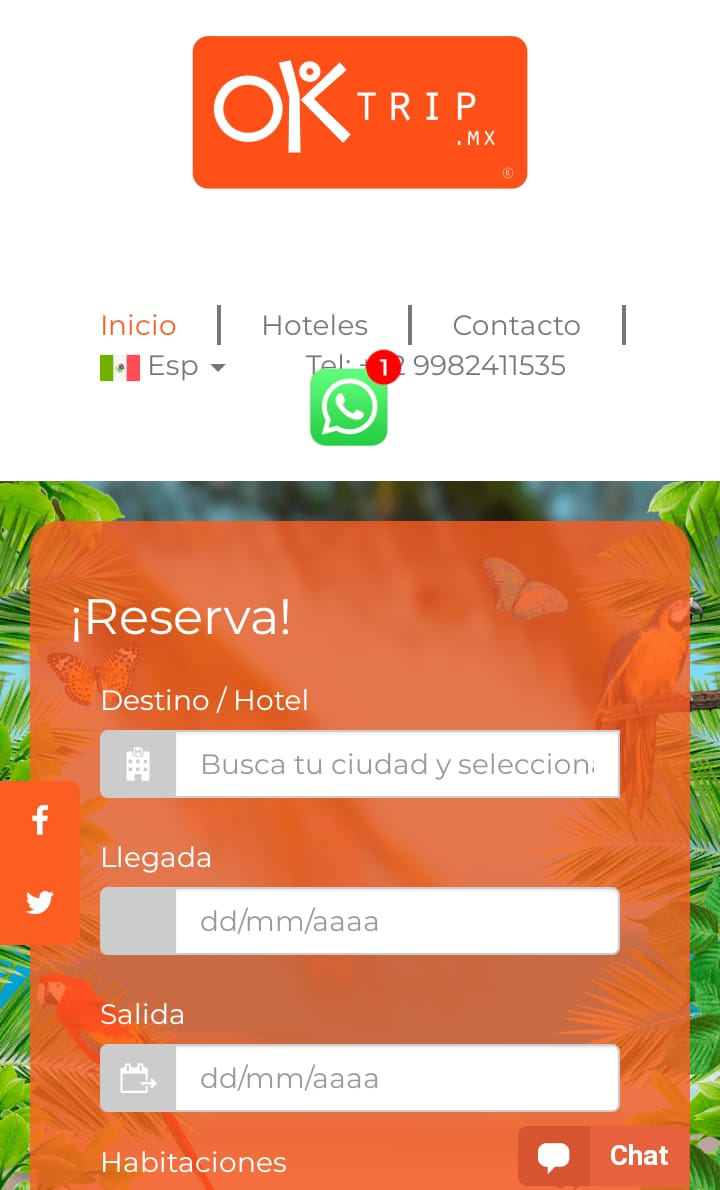Image resolution: width=720 pixels, height=1190 pixels.
Task: Select the Llegada date field
Action: tap(397, 921)
